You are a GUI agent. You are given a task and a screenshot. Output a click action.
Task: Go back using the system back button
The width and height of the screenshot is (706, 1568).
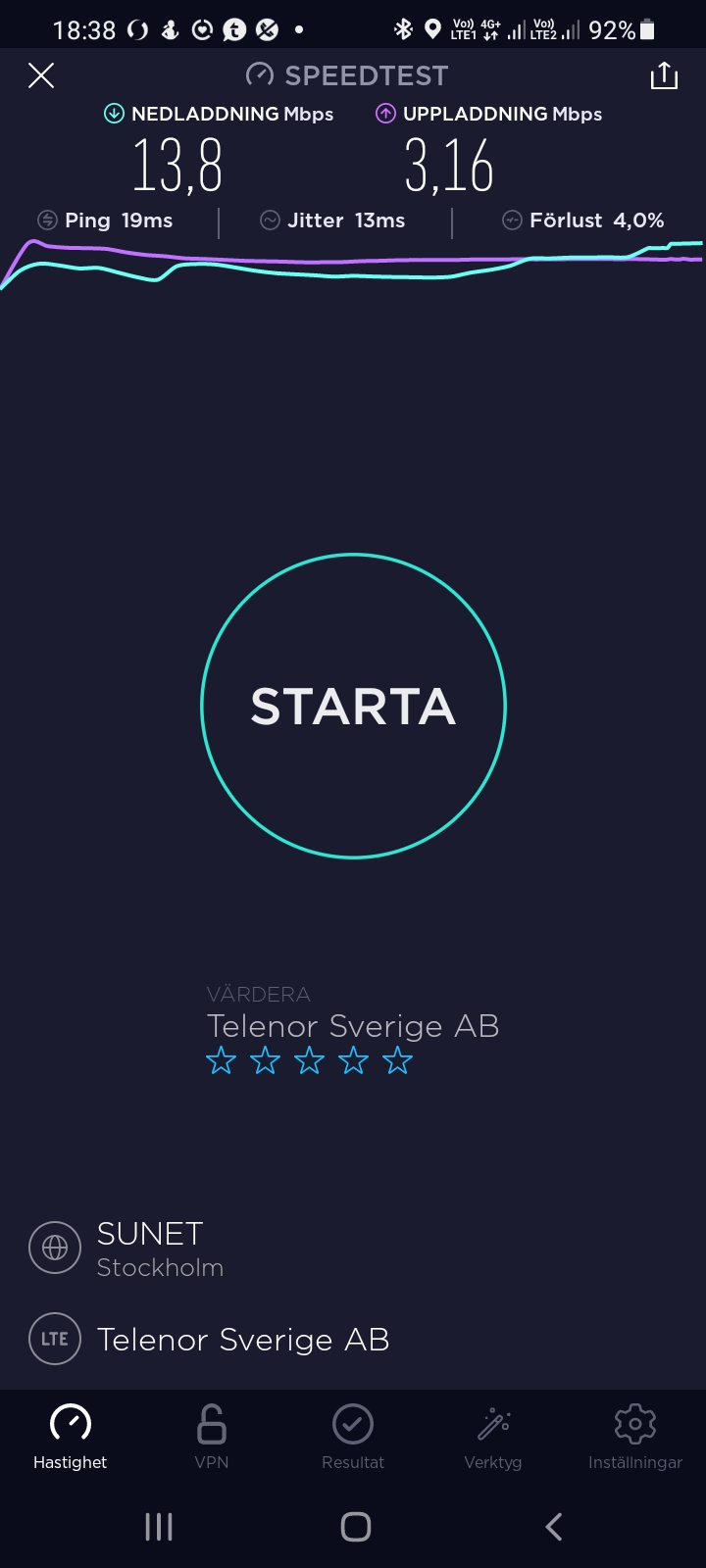(553, 1526)
